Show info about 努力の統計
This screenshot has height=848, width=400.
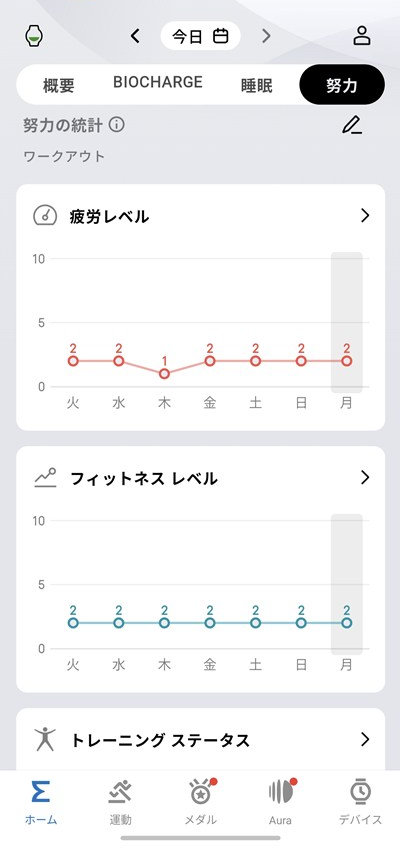[117, 125]
